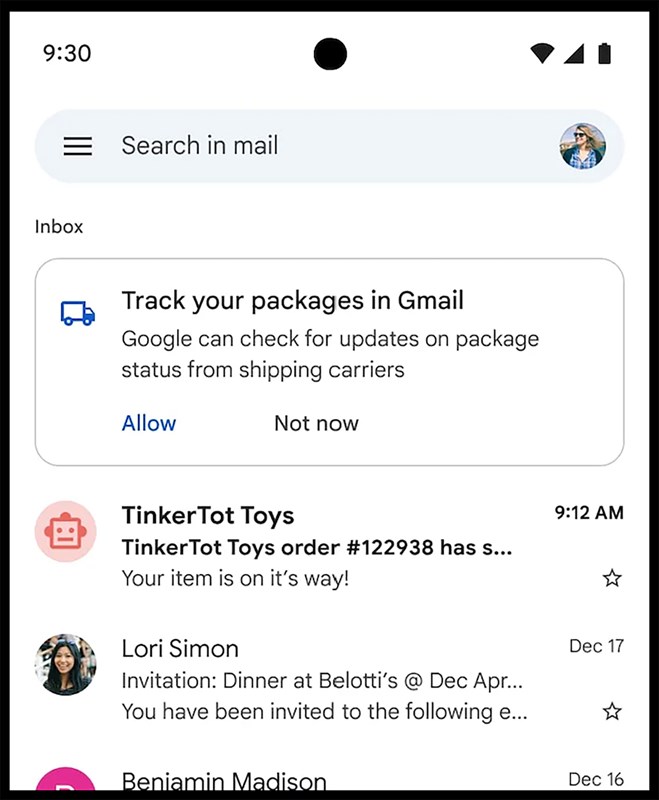Select Lori Simon's sender avatar

[66, 665]
